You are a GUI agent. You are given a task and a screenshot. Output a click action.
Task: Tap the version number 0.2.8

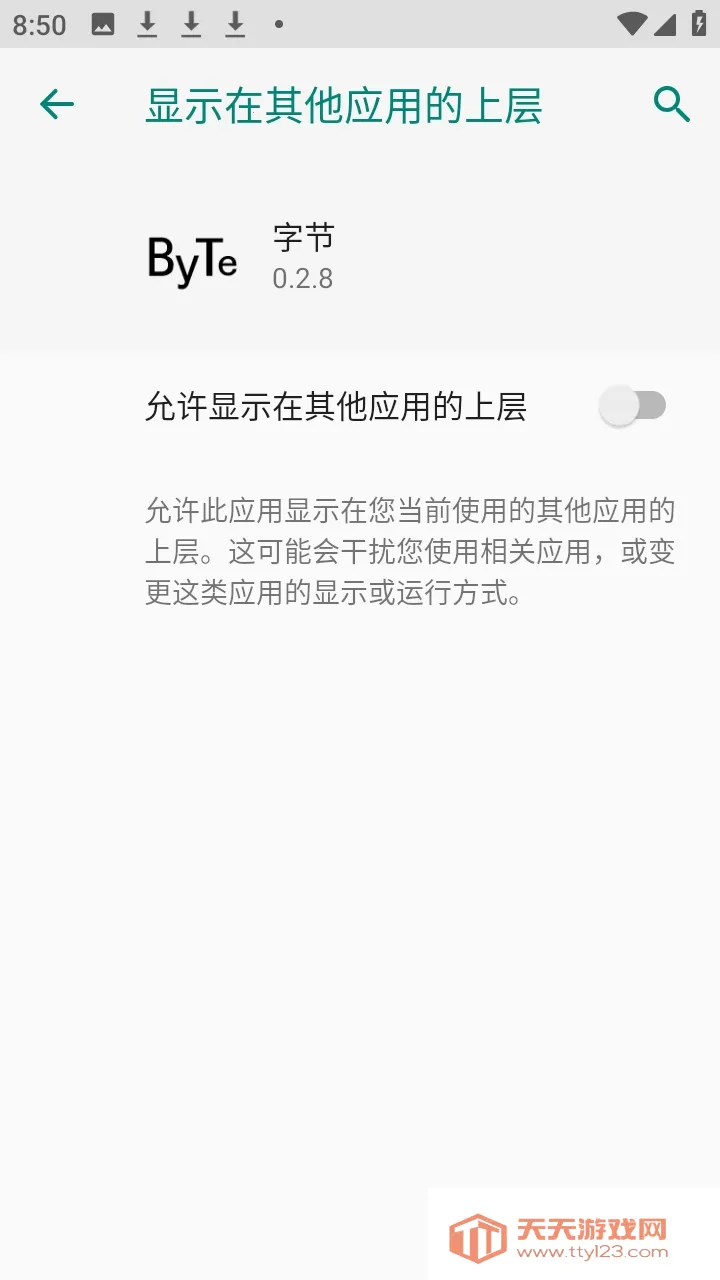pos(302,279)
